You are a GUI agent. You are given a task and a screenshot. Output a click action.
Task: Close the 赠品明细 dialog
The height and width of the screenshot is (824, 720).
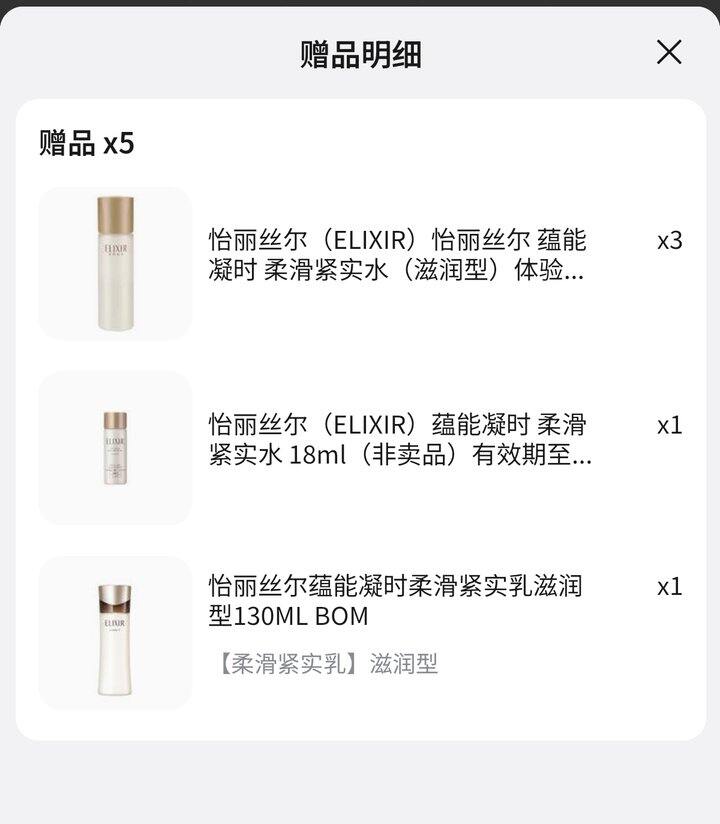(x=669, y=52)
